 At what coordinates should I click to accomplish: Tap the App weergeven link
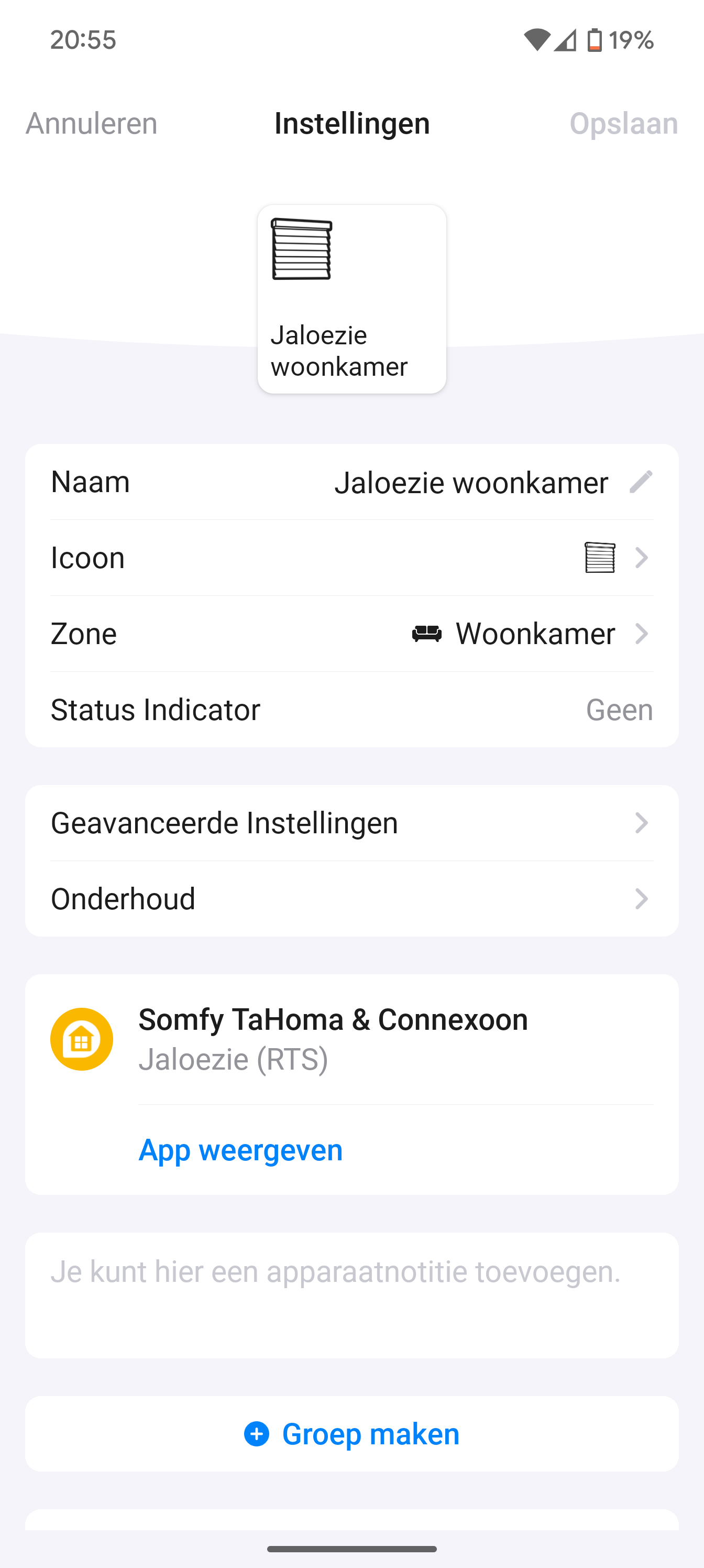(241, 1150)
